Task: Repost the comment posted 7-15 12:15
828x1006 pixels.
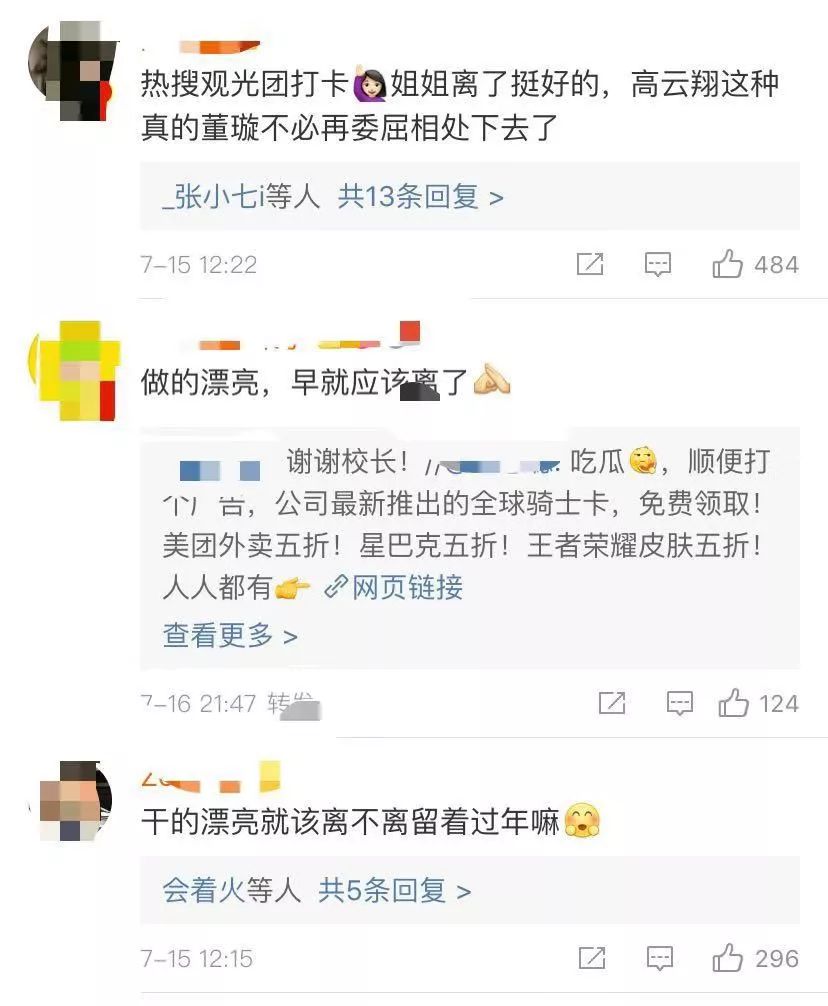Action: pyautogui.click(x=592, y=959)
